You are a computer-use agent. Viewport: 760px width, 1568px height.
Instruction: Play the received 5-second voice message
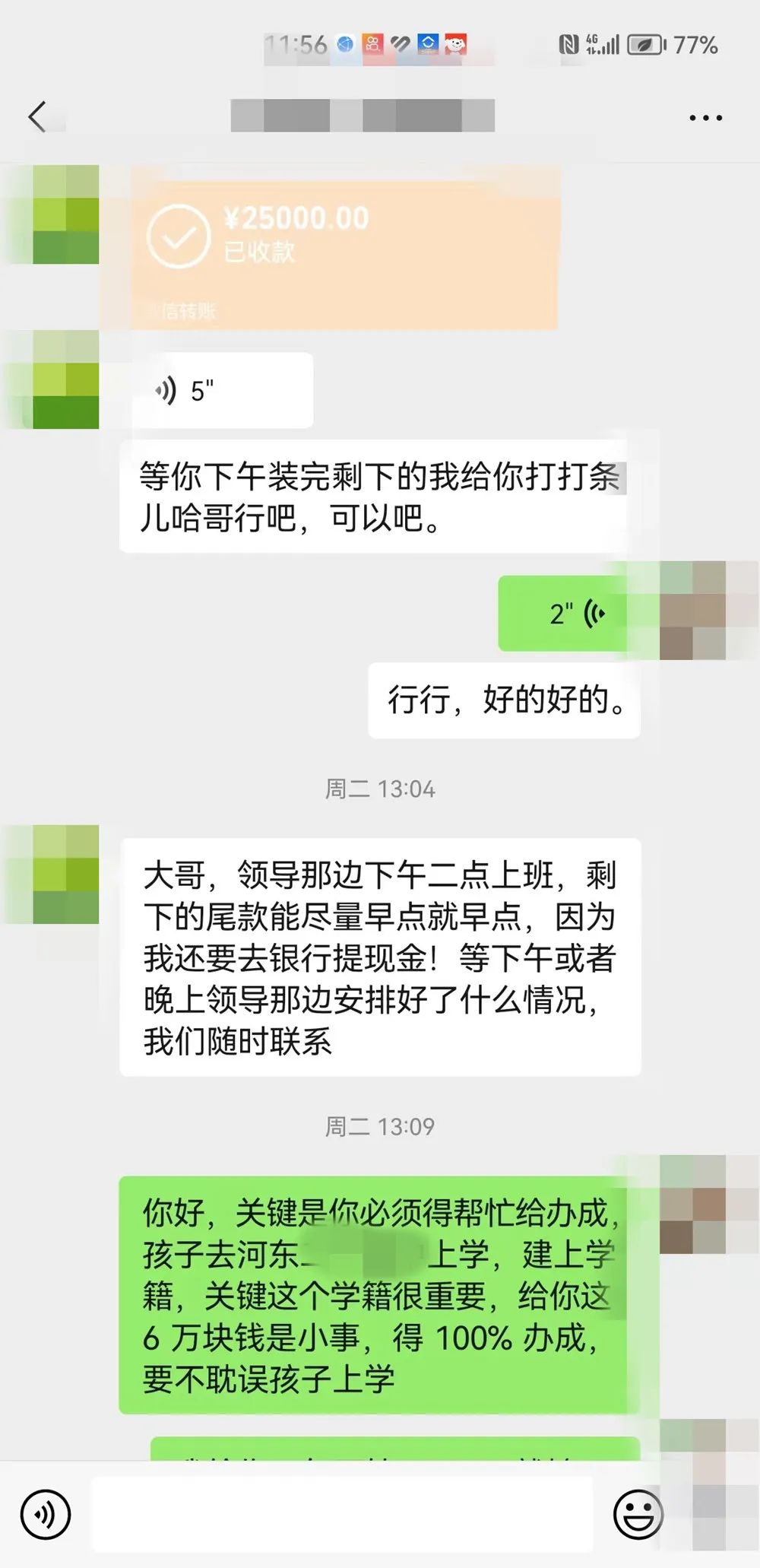[222, 390]
